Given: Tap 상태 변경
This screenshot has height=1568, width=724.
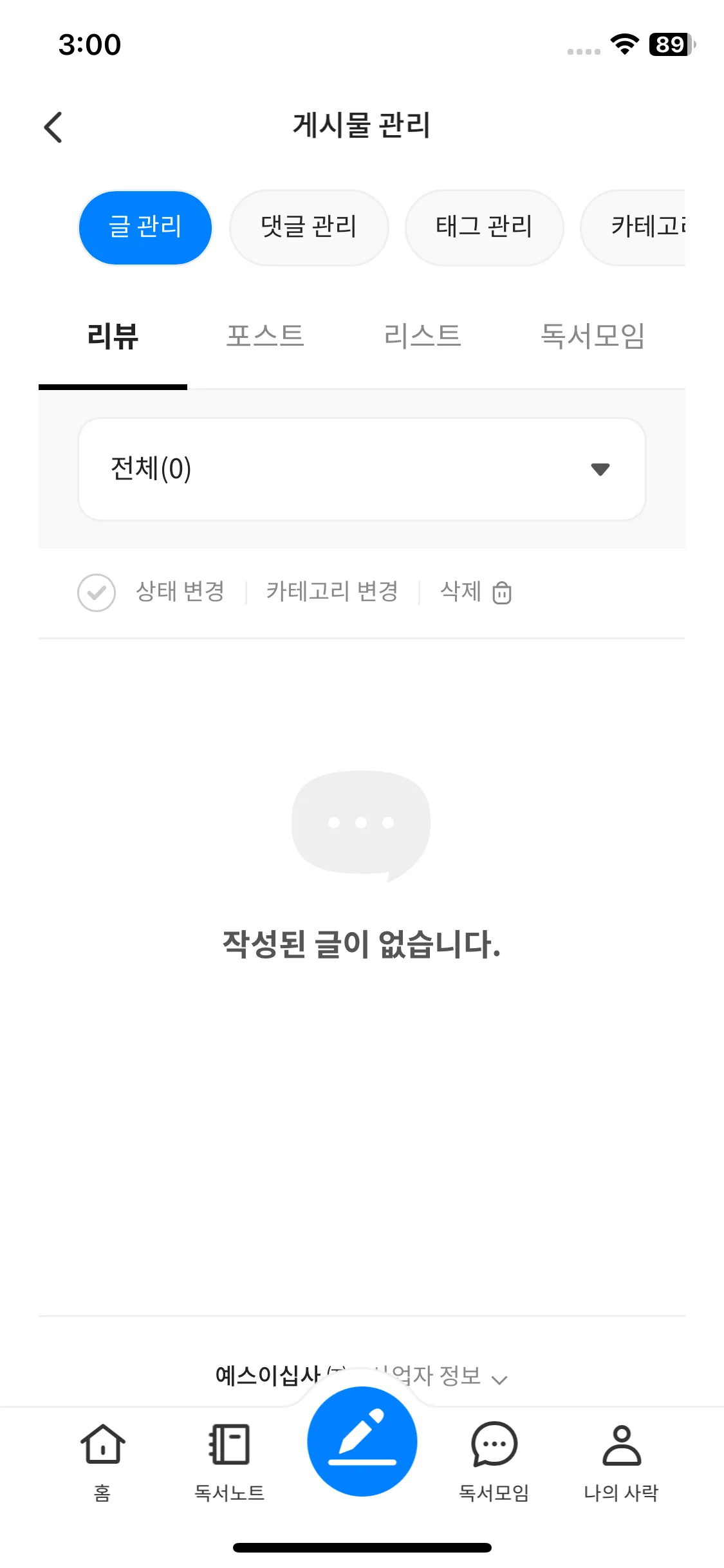Looking at the screenshot, I should click(180, 592).
